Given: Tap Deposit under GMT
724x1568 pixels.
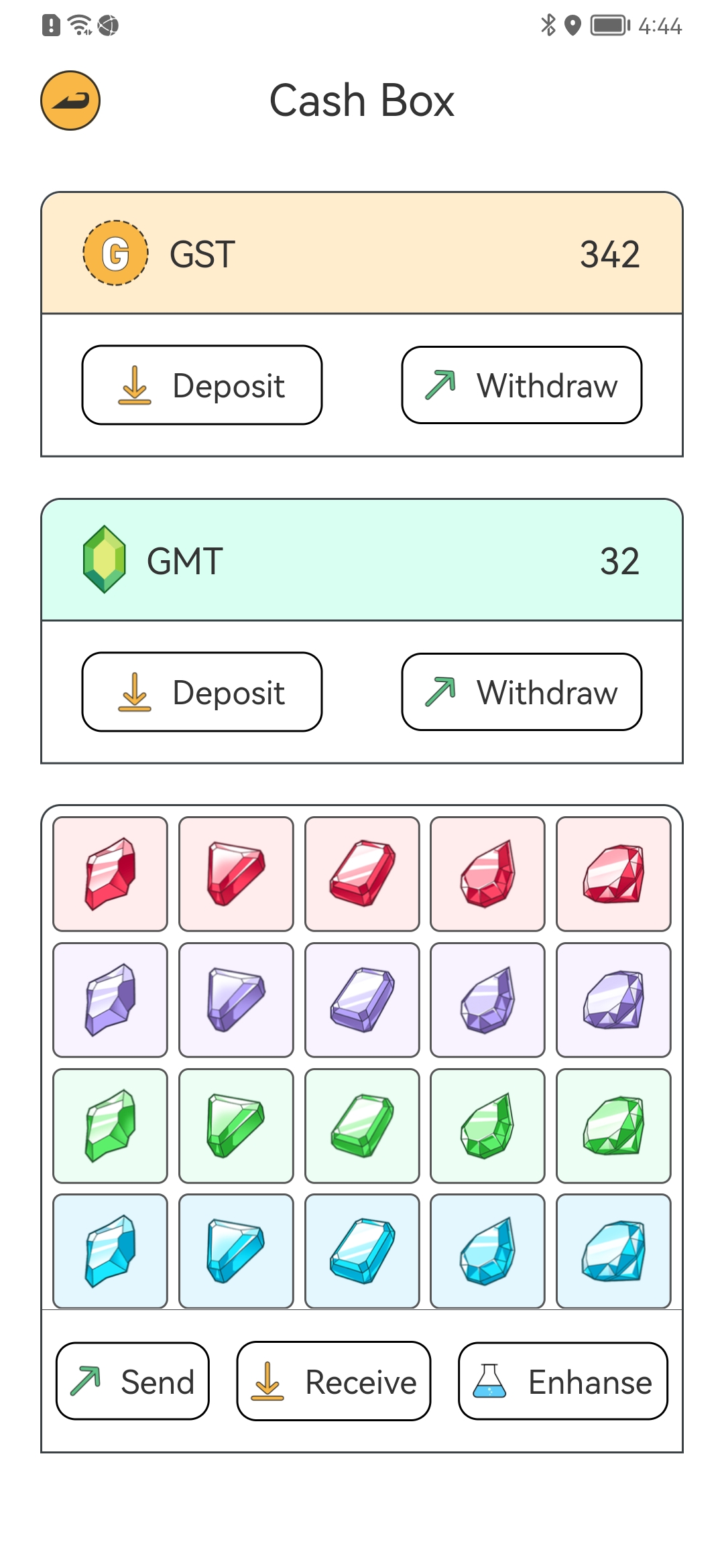Looking at the screenshot, I should click(x=202, y=692).
